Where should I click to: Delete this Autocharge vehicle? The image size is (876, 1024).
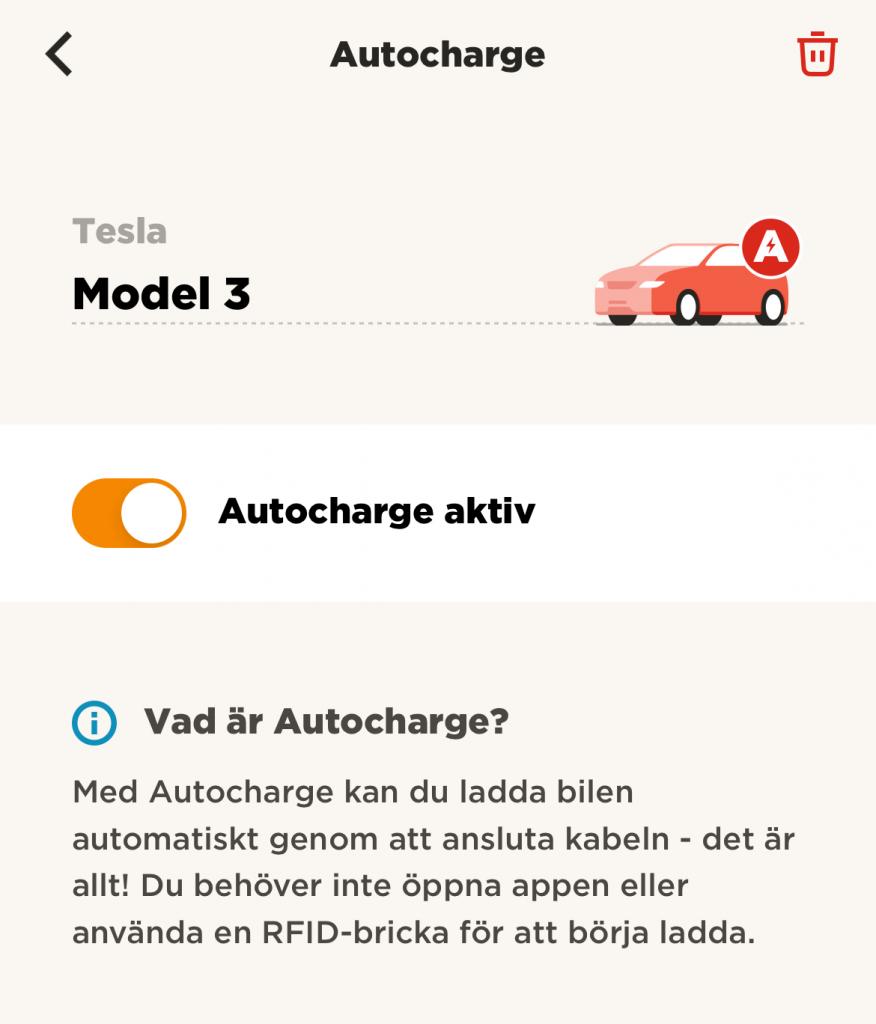(816, 54)
